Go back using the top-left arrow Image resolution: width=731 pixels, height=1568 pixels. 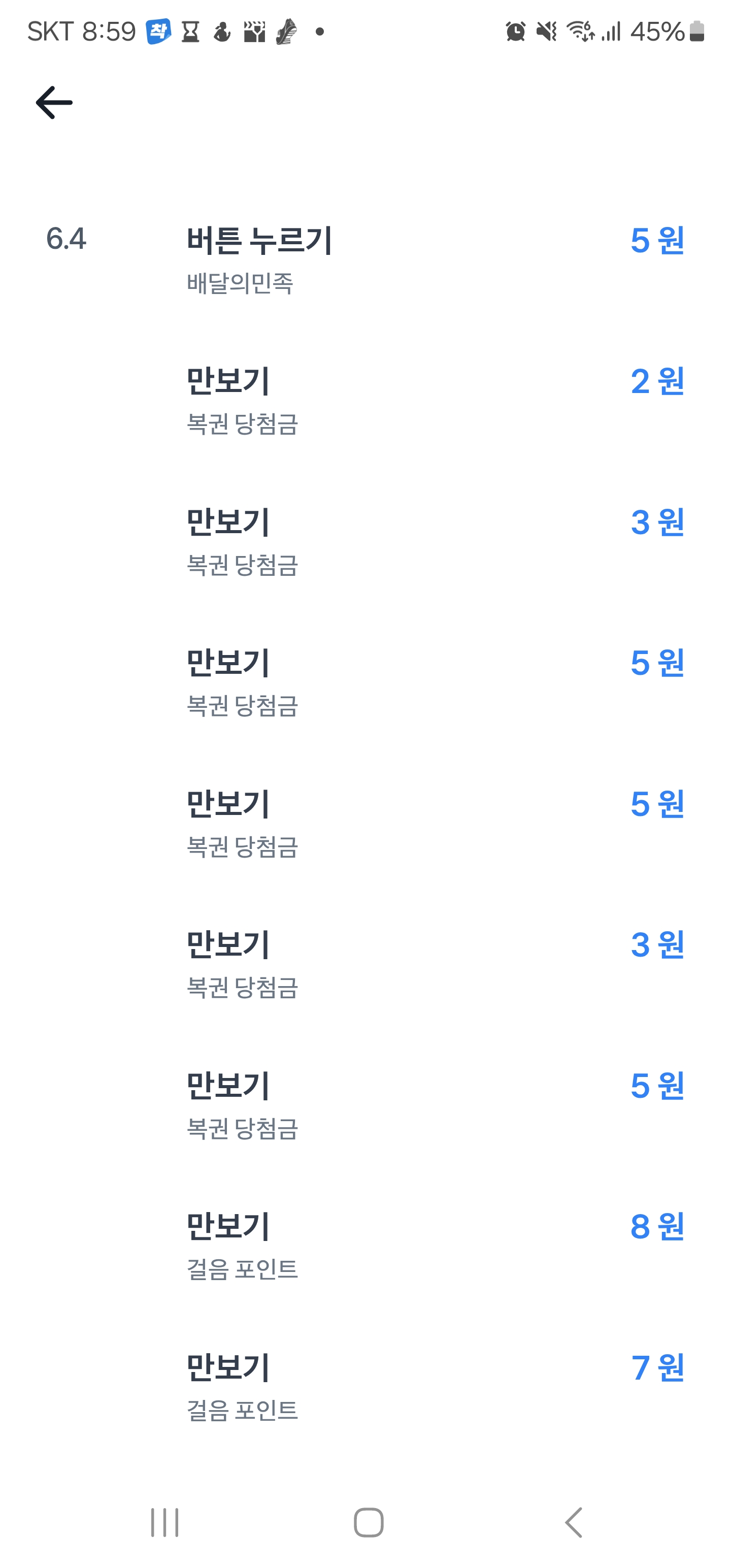coord(54,102)
